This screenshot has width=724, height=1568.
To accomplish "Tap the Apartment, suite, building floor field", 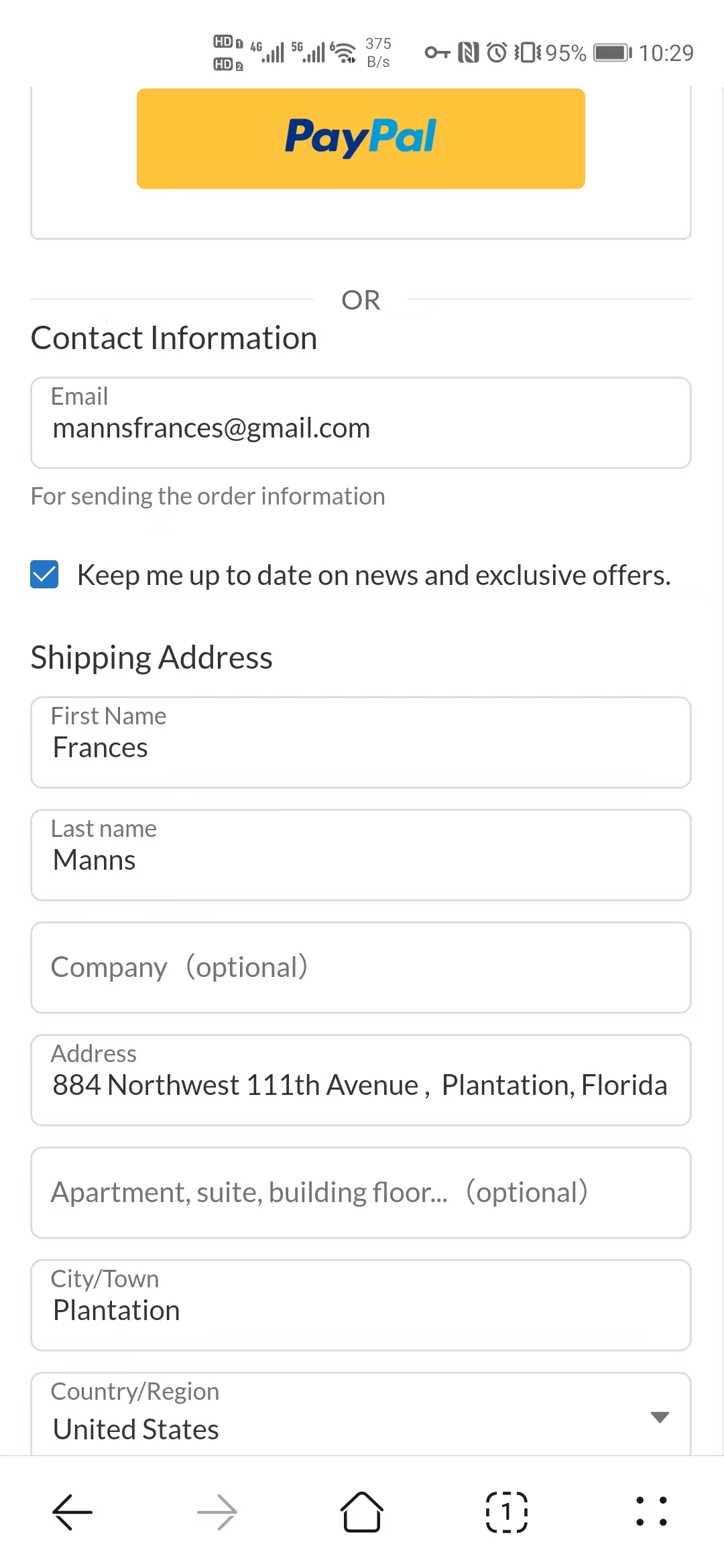I will pos(361,1193).
